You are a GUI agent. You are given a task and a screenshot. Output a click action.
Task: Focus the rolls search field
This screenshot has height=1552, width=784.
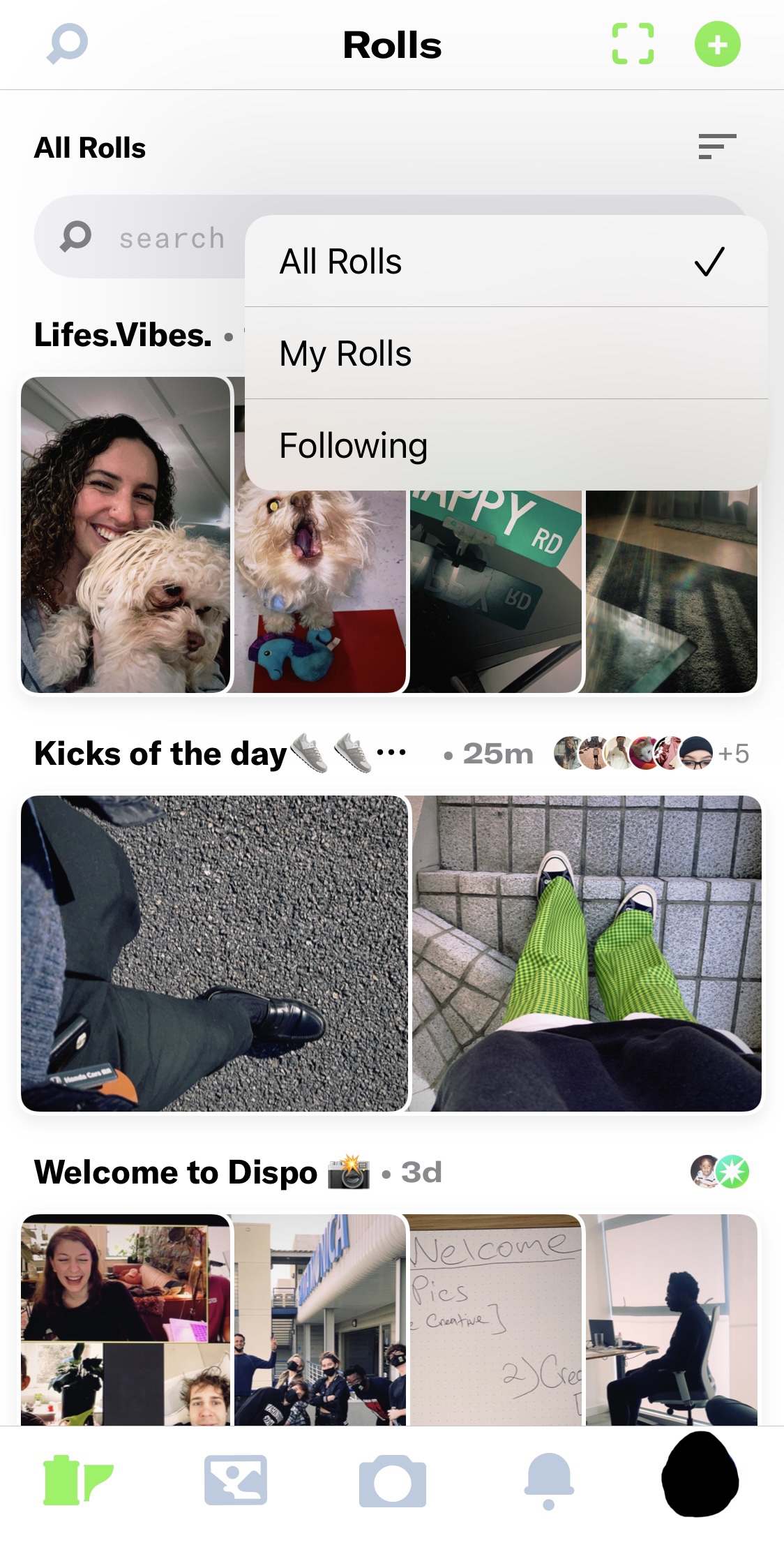[153, 238]
